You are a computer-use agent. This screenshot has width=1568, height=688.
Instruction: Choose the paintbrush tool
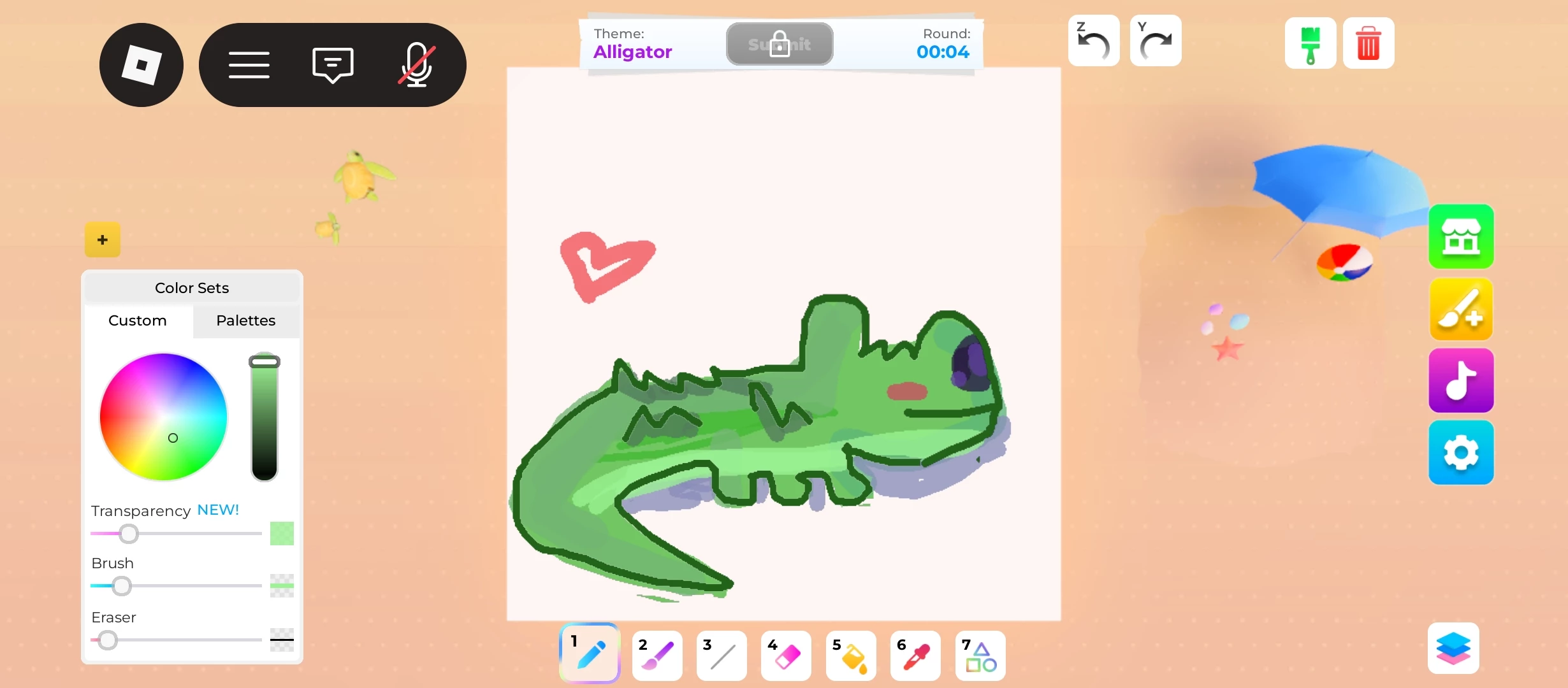click(x=657, y=656)
